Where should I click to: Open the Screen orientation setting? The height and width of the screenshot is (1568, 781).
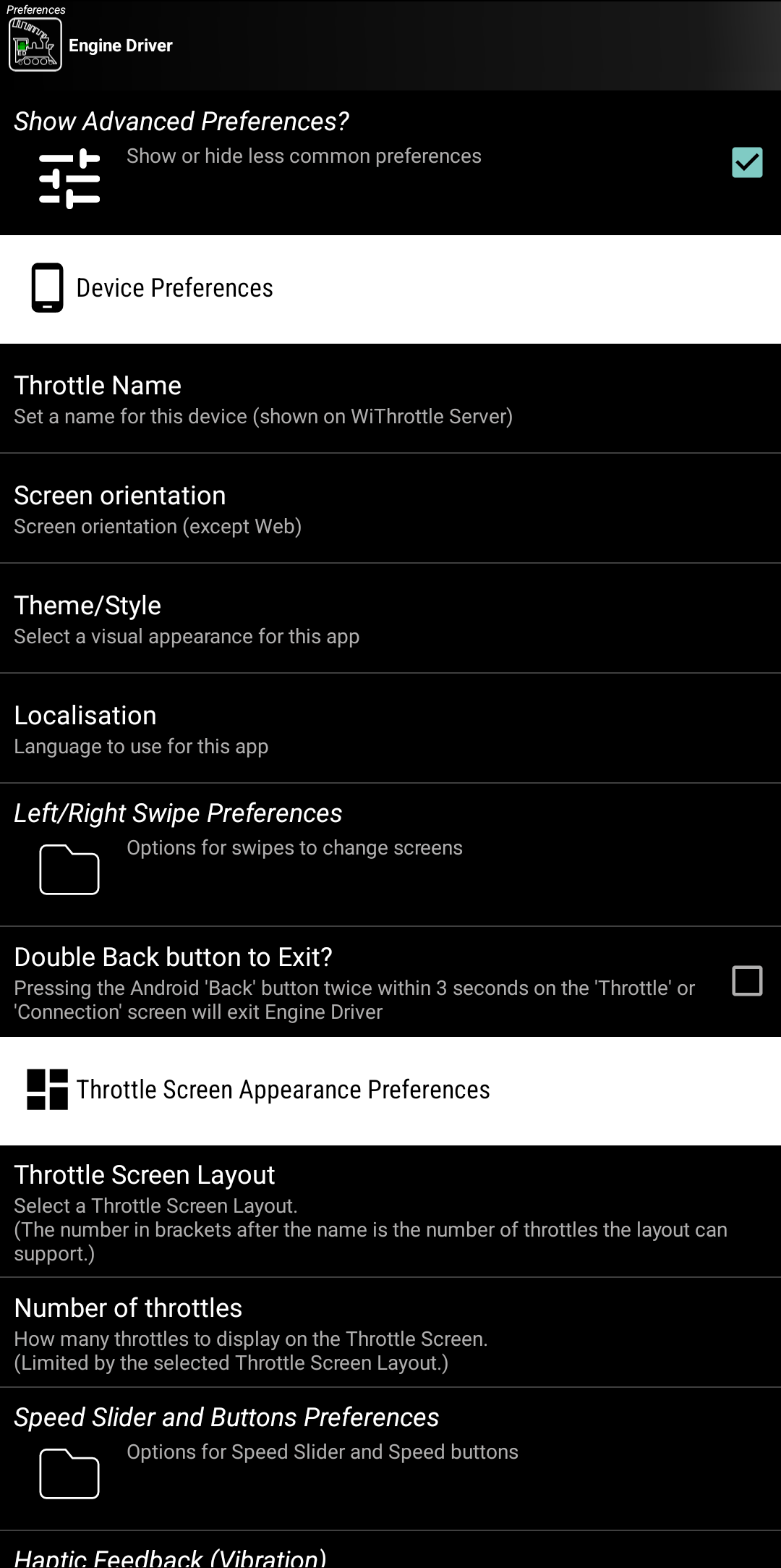point(390,509)
